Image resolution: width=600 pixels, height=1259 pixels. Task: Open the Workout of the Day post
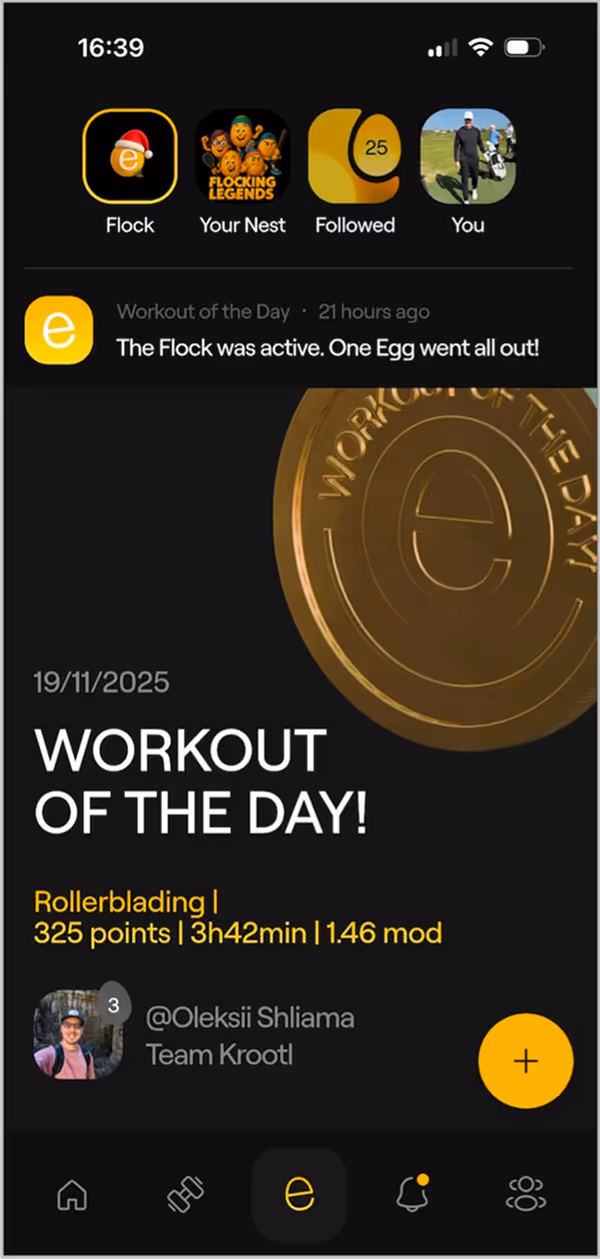tap(300, 330)
